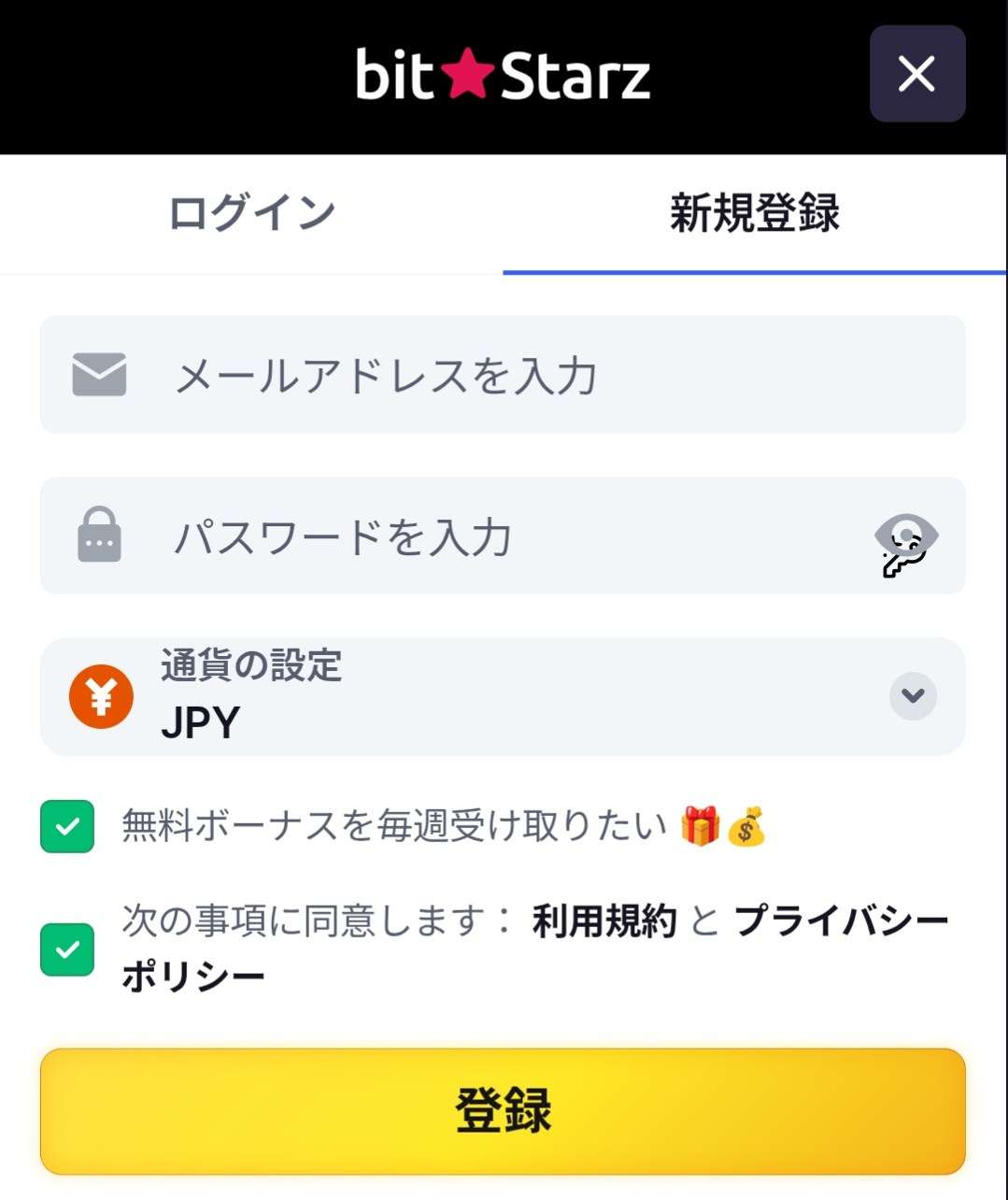Close the registration dialog

pos(916,74)
